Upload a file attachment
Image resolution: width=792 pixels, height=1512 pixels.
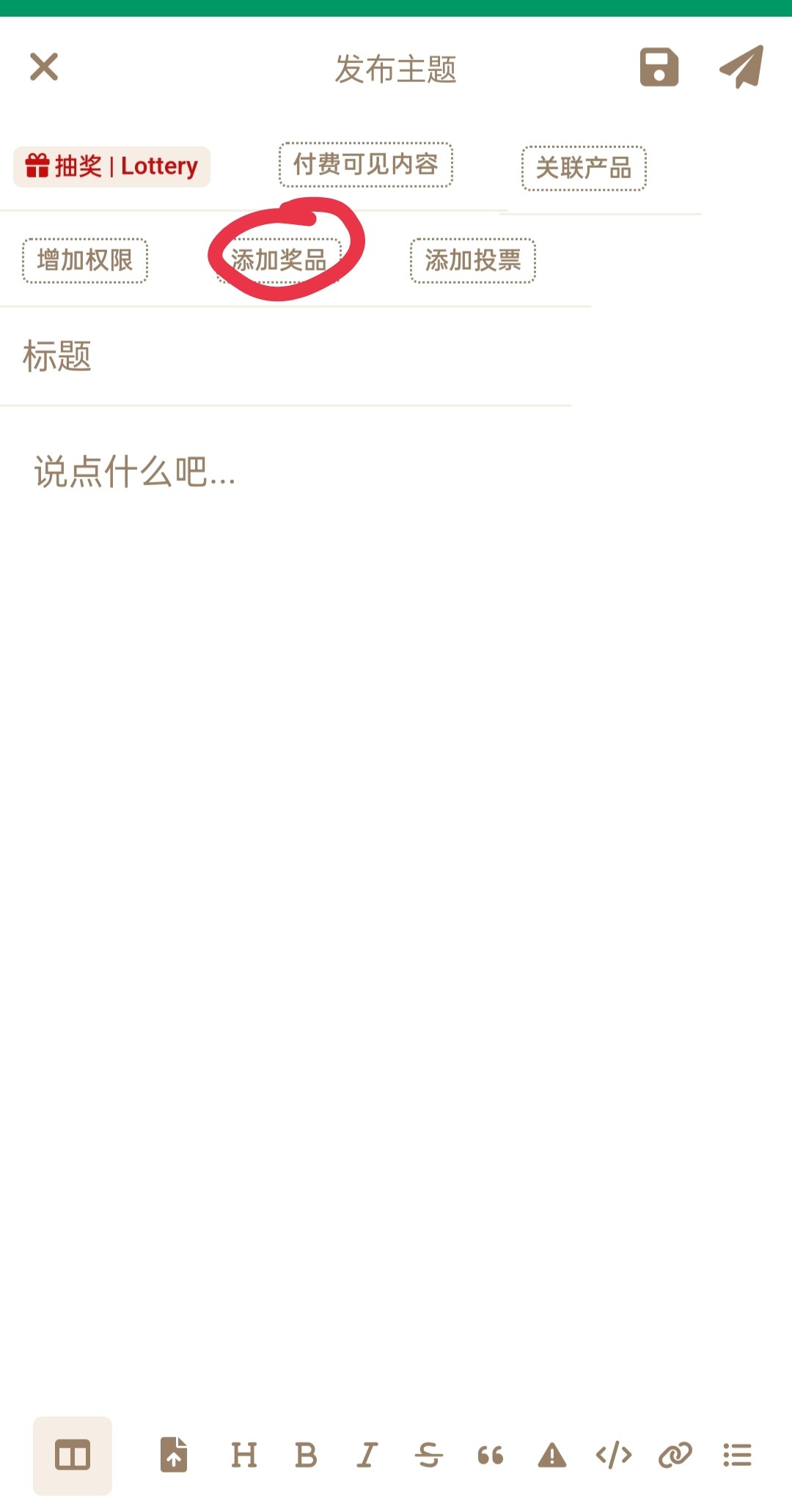coord(174,1455)
